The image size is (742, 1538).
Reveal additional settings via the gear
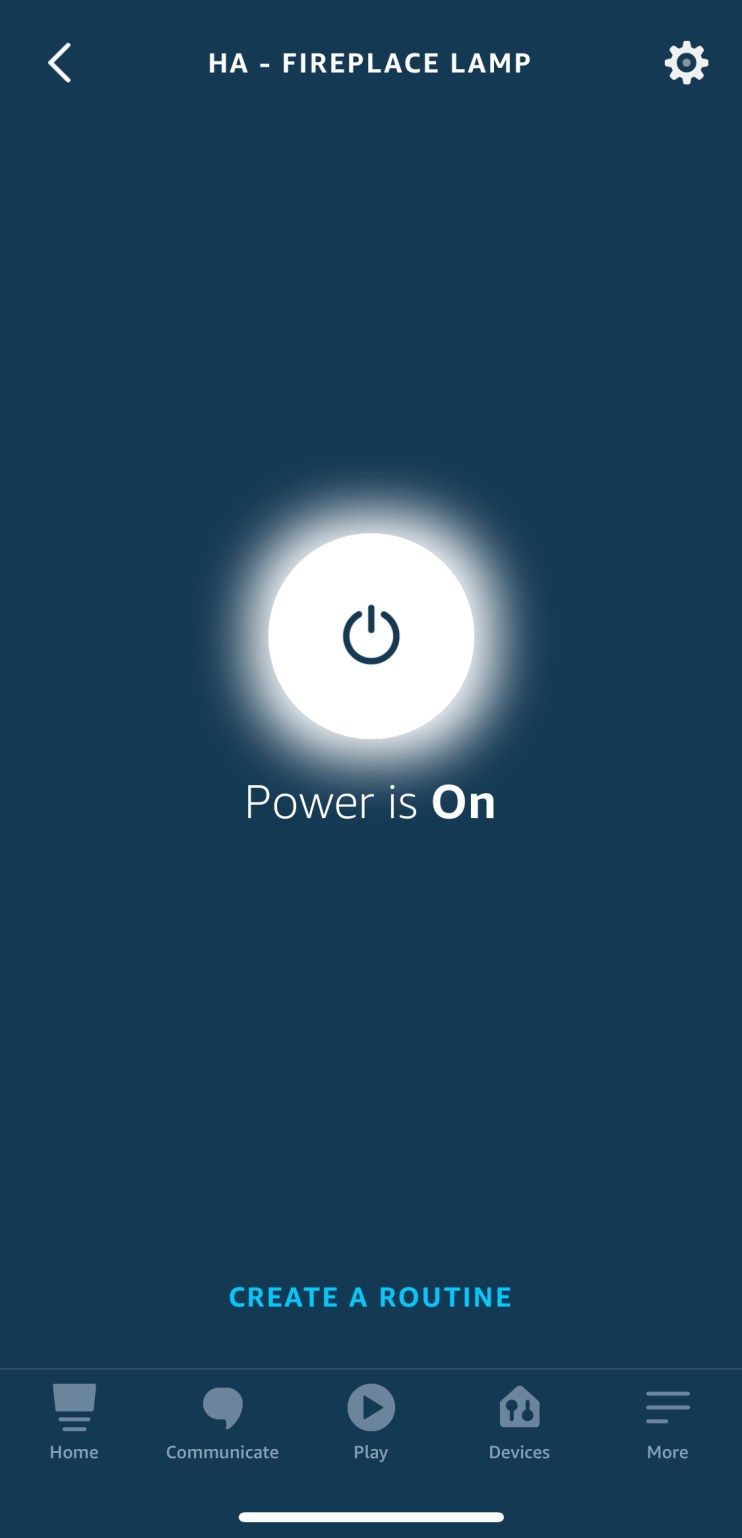pos(685,62)
